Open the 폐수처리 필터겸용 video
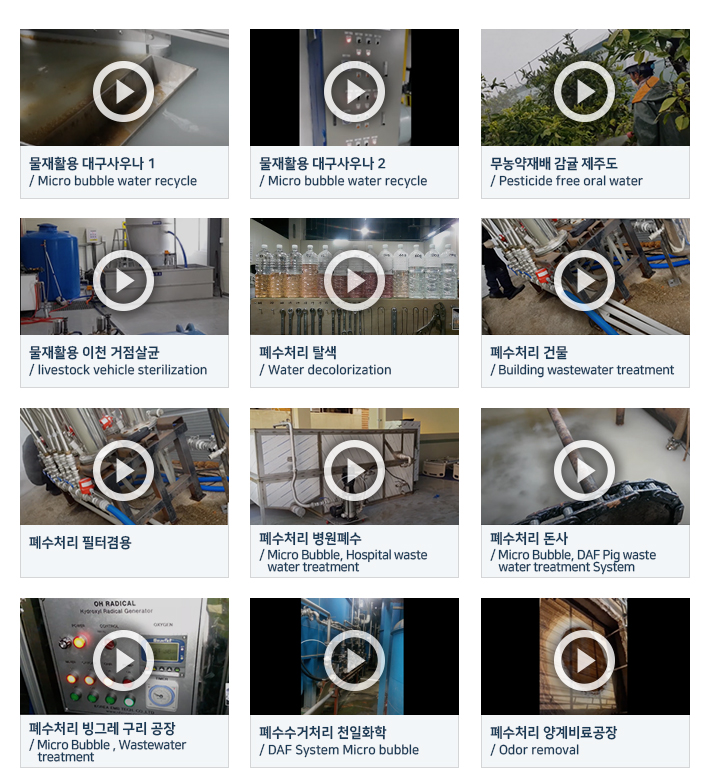Screen dimensions: 710x780 pyautogui.click(x=124, y=470)
